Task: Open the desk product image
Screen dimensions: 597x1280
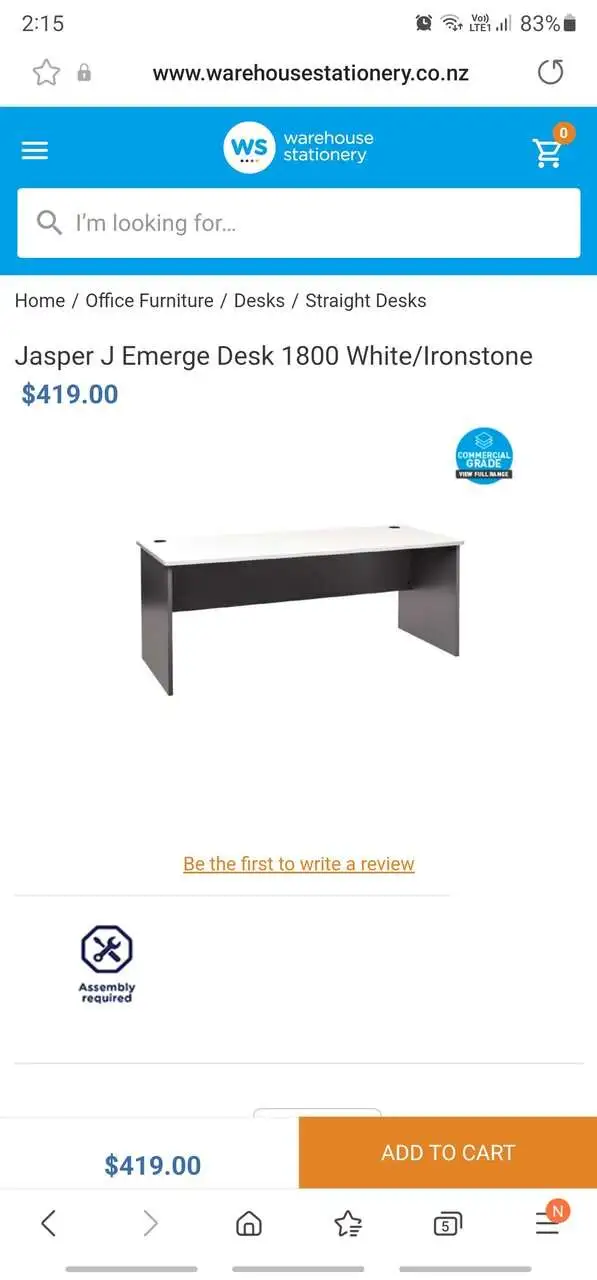Action: pos(299,608)
